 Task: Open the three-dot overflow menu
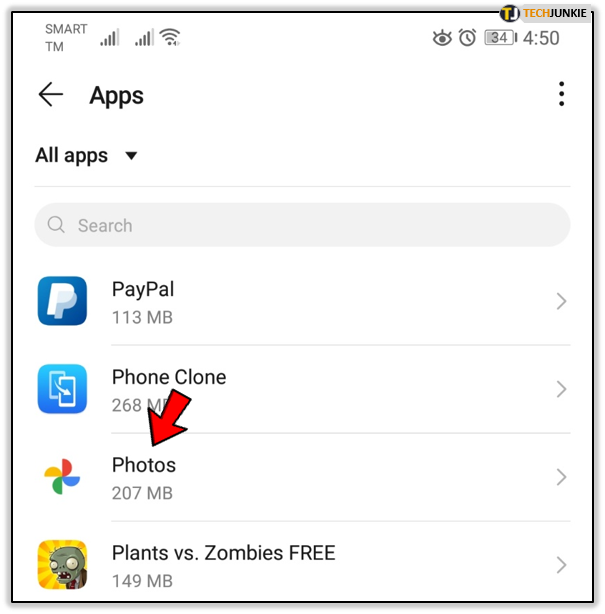(561, 95)
